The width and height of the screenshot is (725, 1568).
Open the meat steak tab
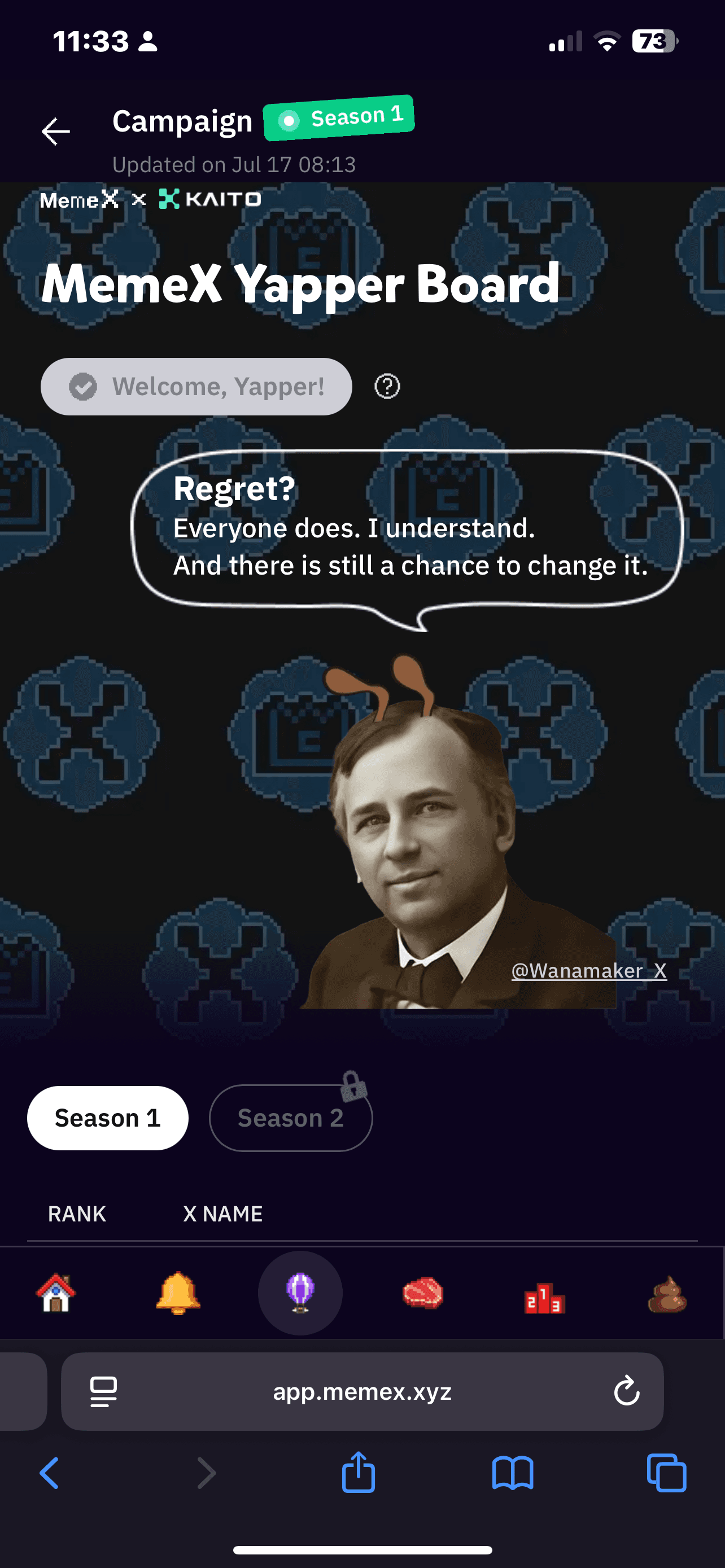[422, 1293]
